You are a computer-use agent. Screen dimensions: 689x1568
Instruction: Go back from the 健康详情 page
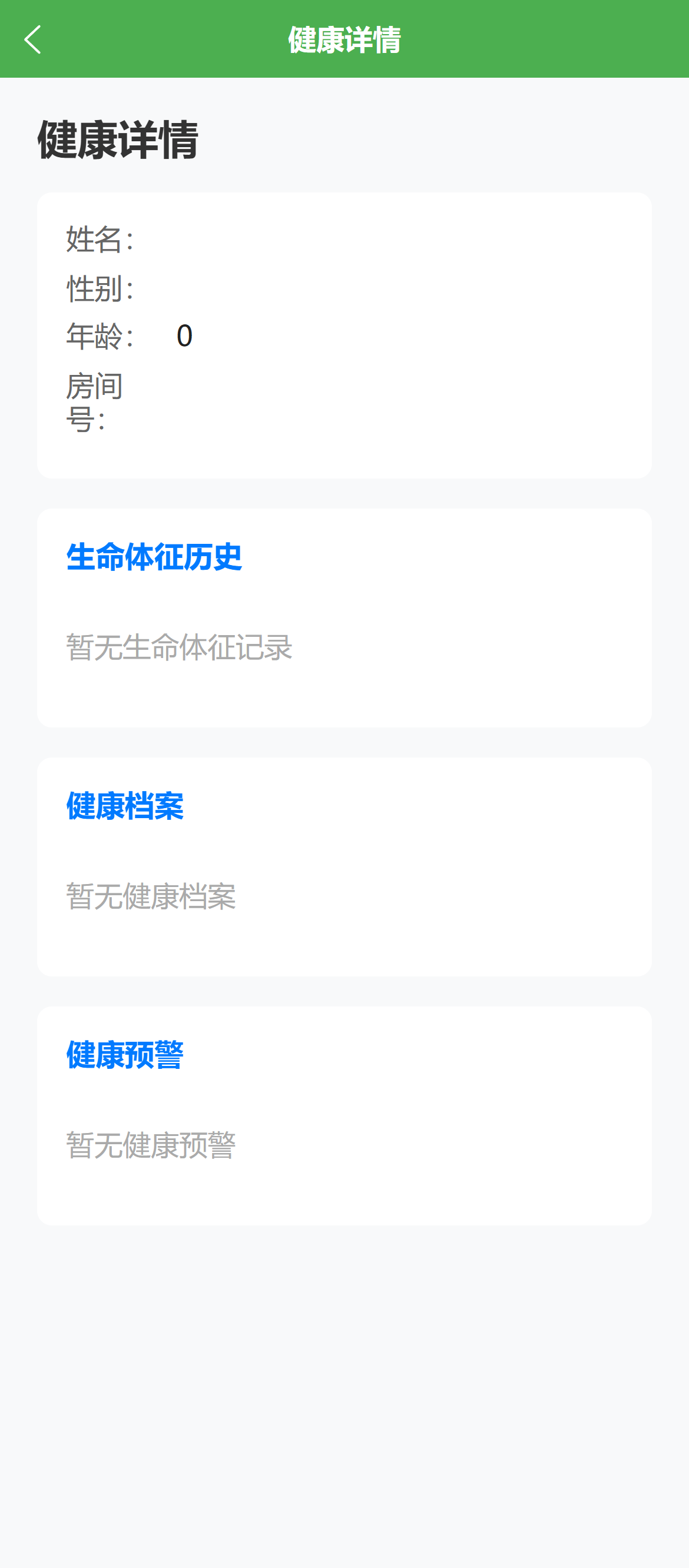33,39
